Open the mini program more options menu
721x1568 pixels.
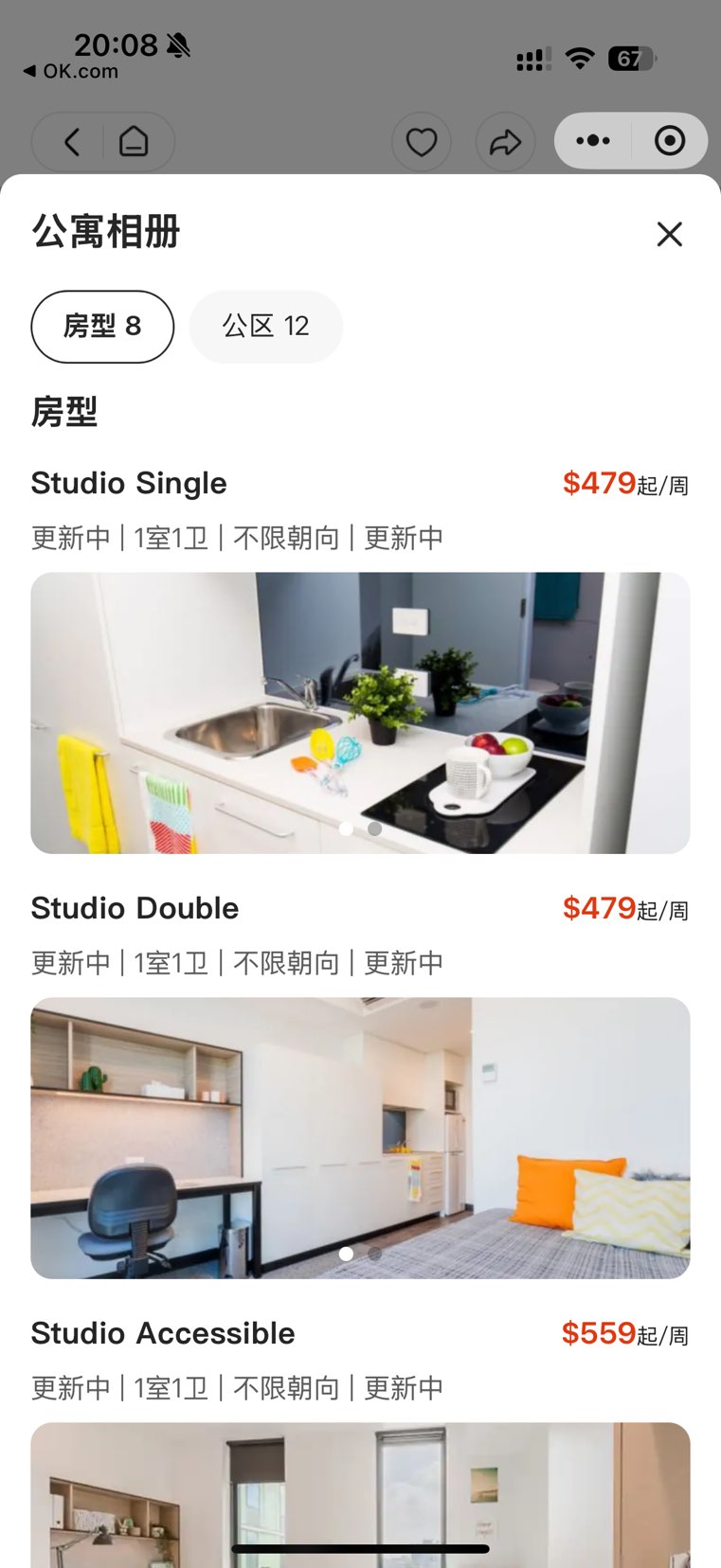pos(593,141)
